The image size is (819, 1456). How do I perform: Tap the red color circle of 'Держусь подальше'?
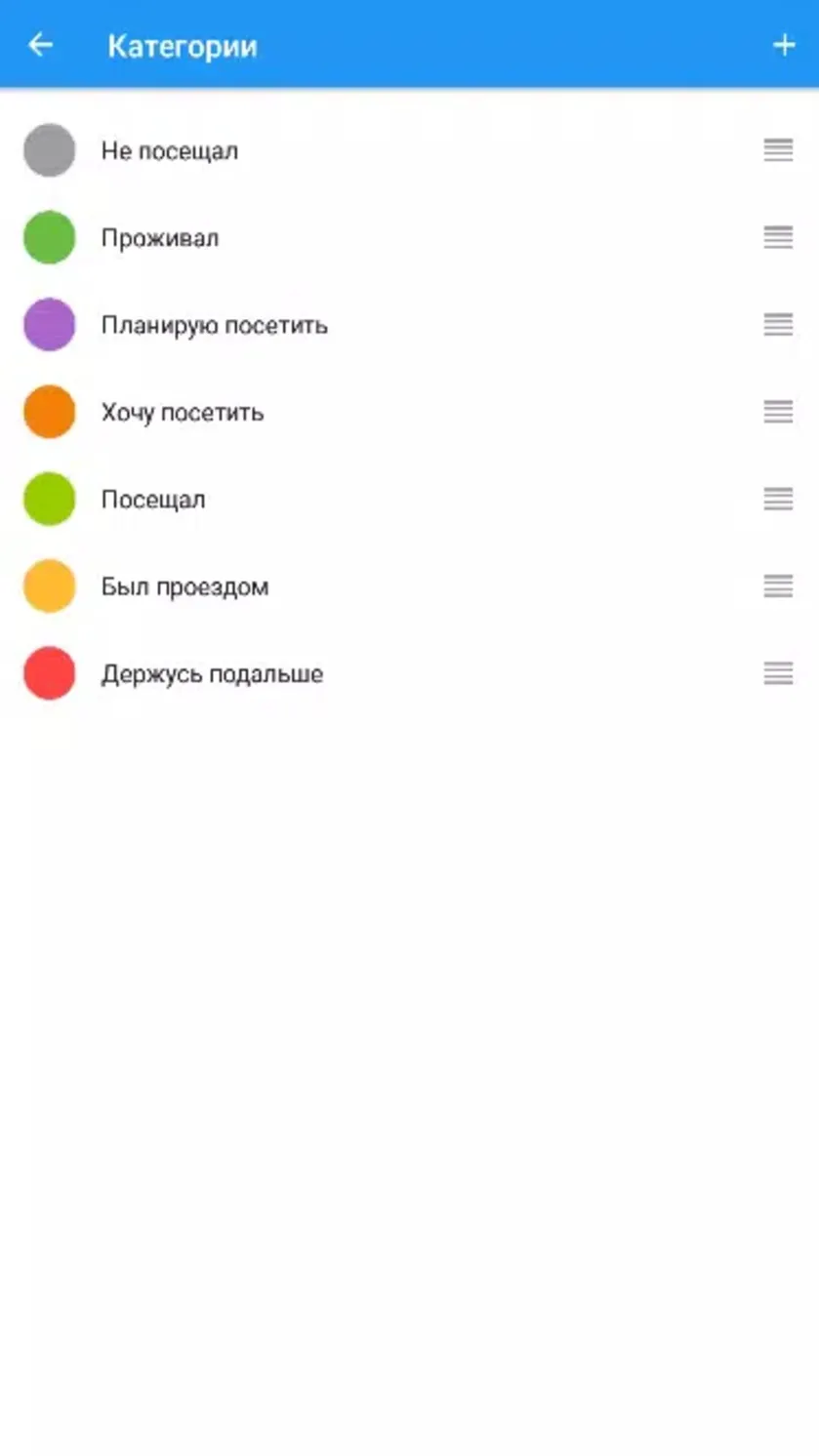point(50,673)
